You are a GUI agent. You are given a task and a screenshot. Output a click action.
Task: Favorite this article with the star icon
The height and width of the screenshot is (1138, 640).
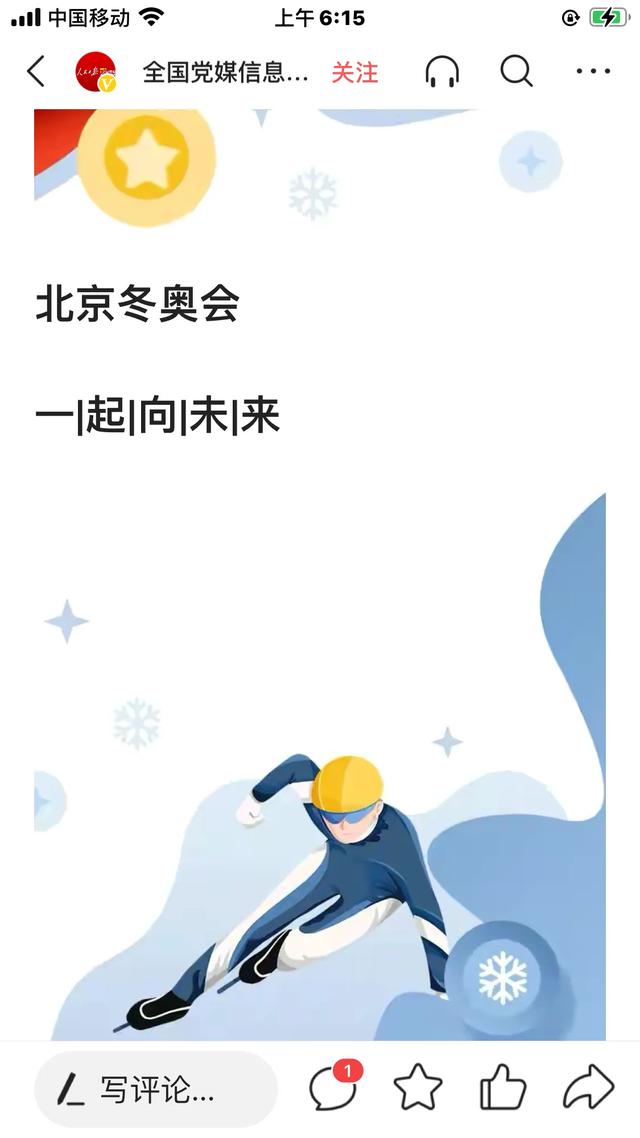click(418, 1088)
